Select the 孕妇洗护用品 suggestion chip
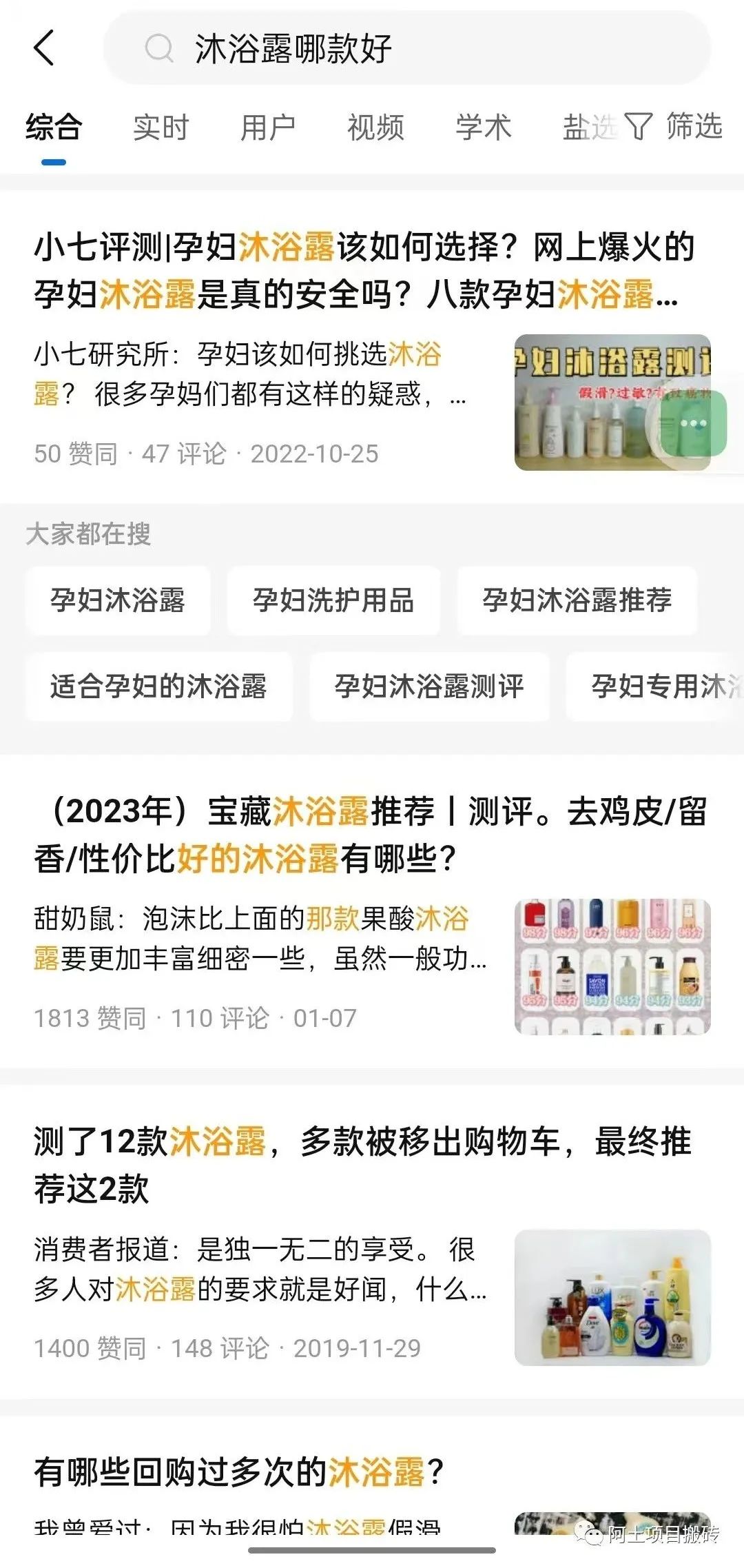Viewport: 744px width, 1568px height. (337, 600)
